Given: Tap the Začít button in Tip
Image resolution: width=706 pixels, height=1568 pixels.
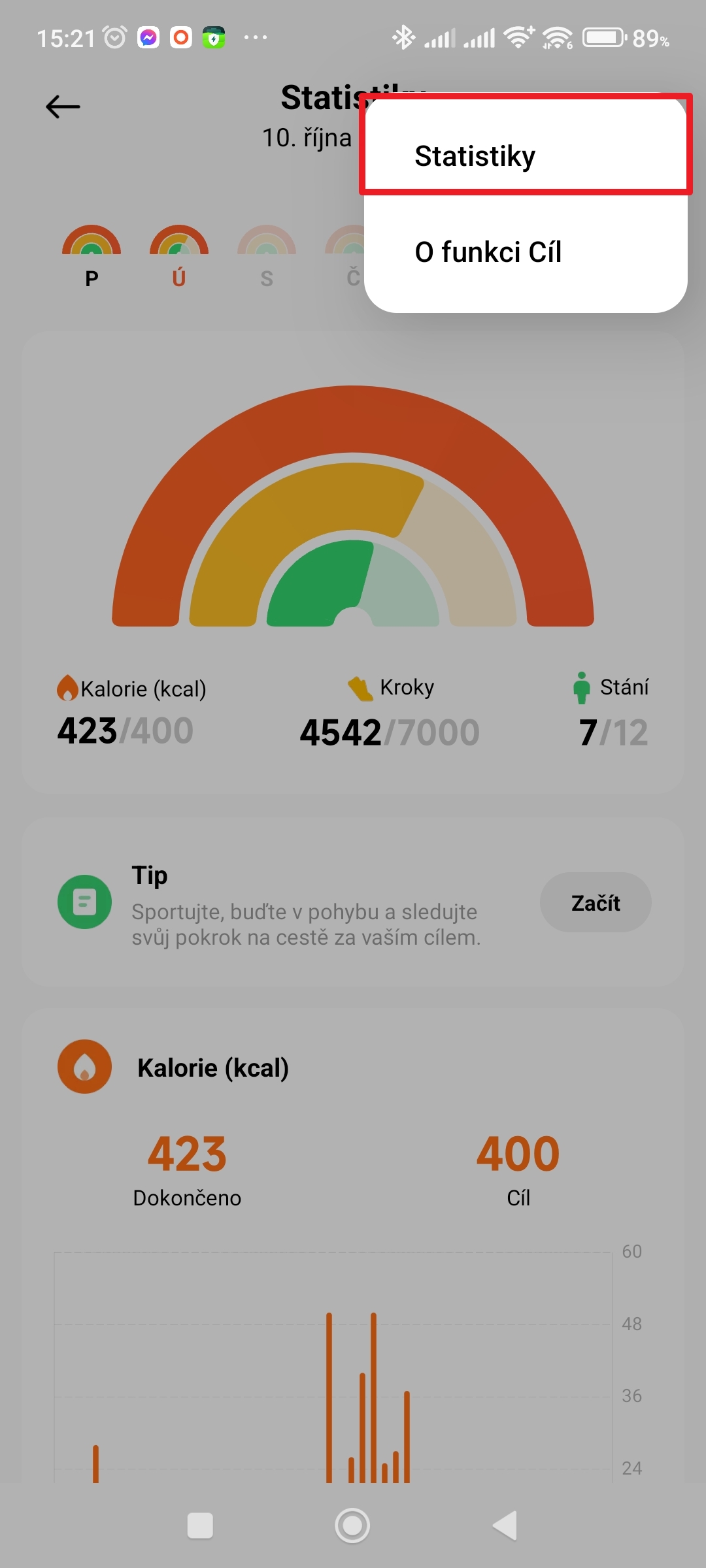Looking at the screenshot, I should [595, 902].
